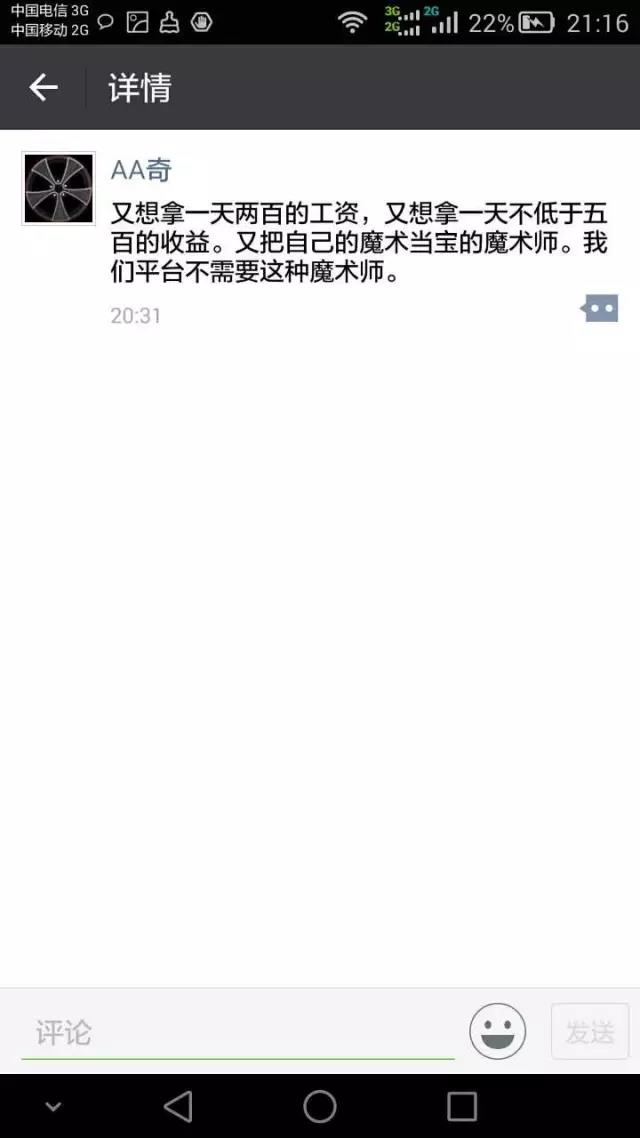Open the like and comment bubble menu
Screen dimensions: 640x1138
(x=600, y=309)
